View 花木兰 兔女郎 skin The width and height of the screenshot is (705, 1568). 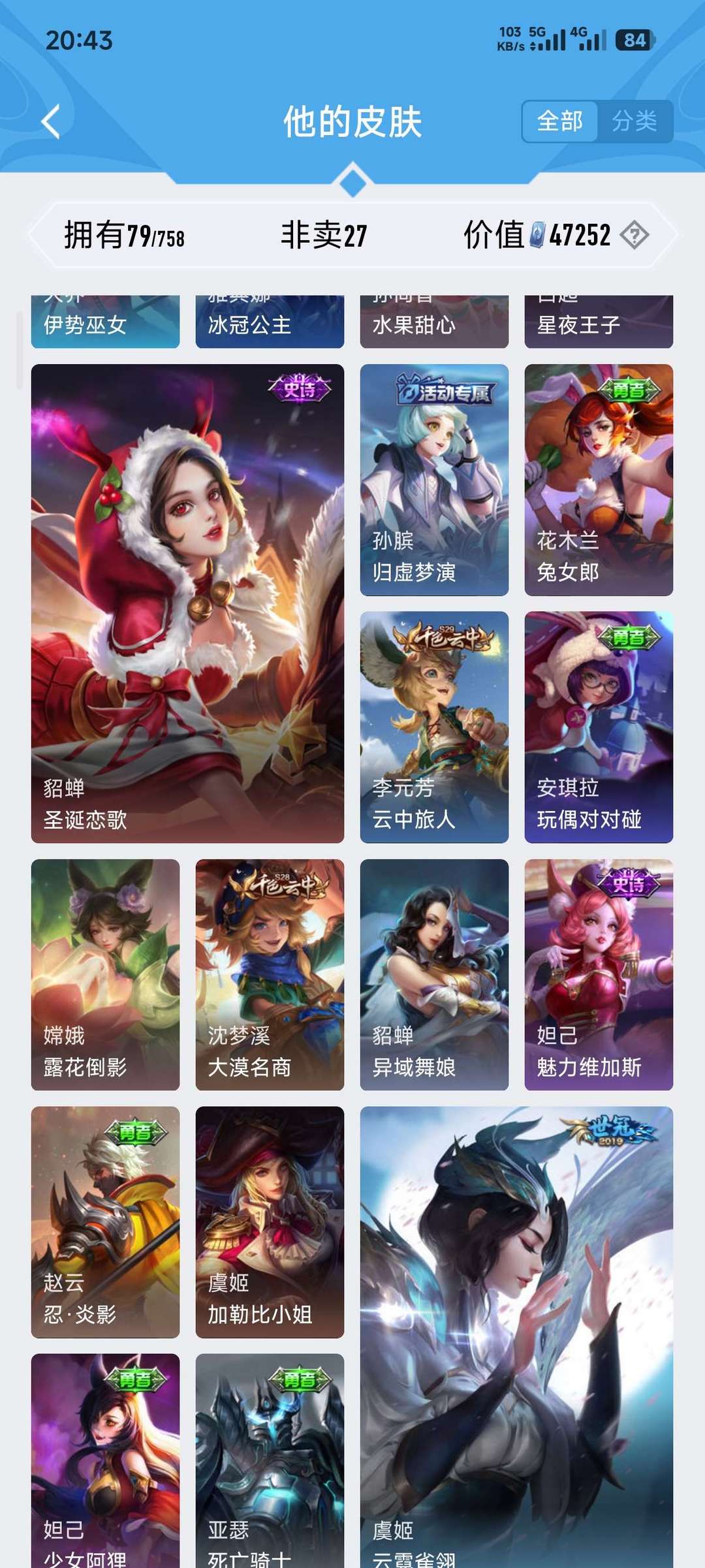tap(599, 480)
